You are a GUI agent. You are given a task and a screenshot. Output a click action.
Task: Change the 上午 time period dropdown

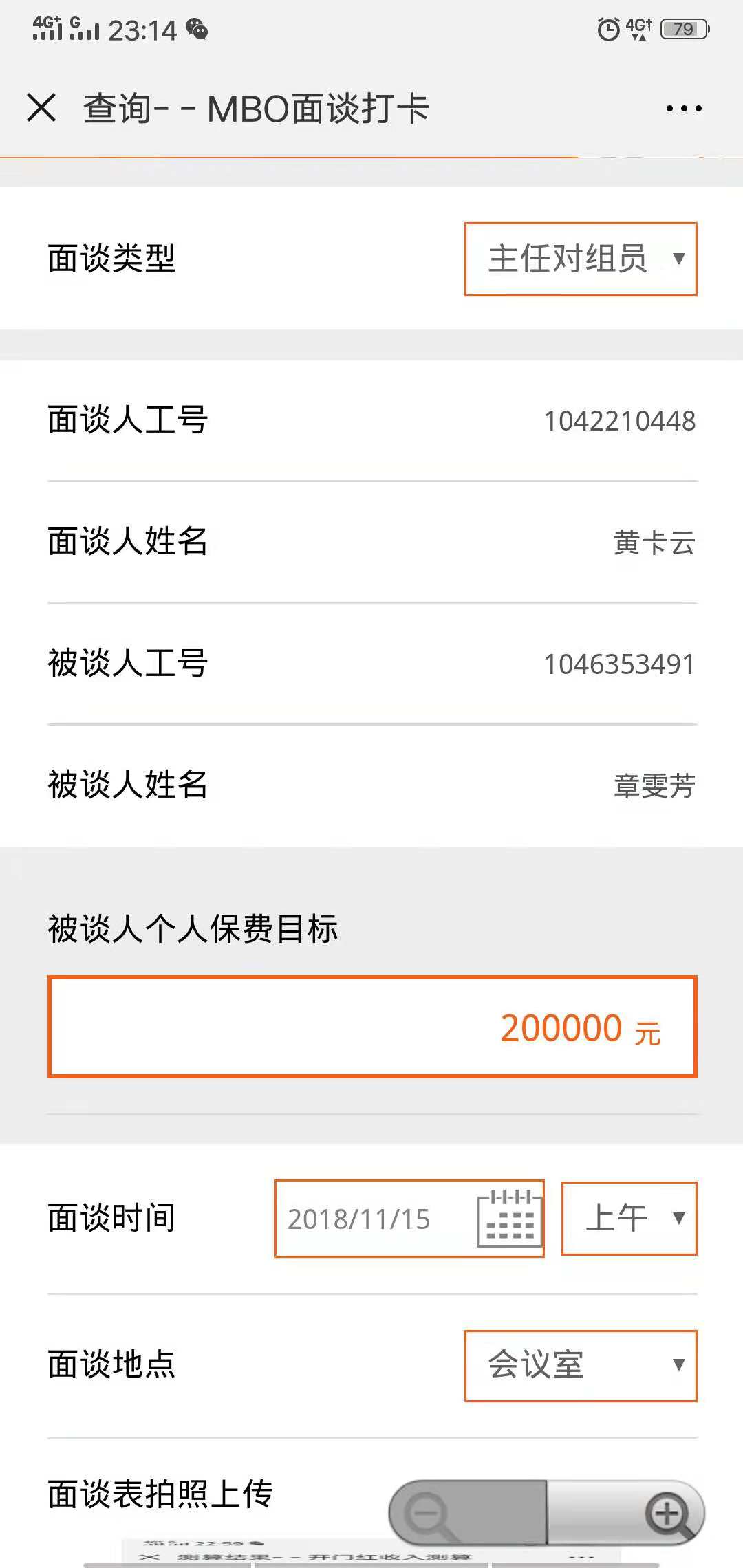click(629, 1219)
